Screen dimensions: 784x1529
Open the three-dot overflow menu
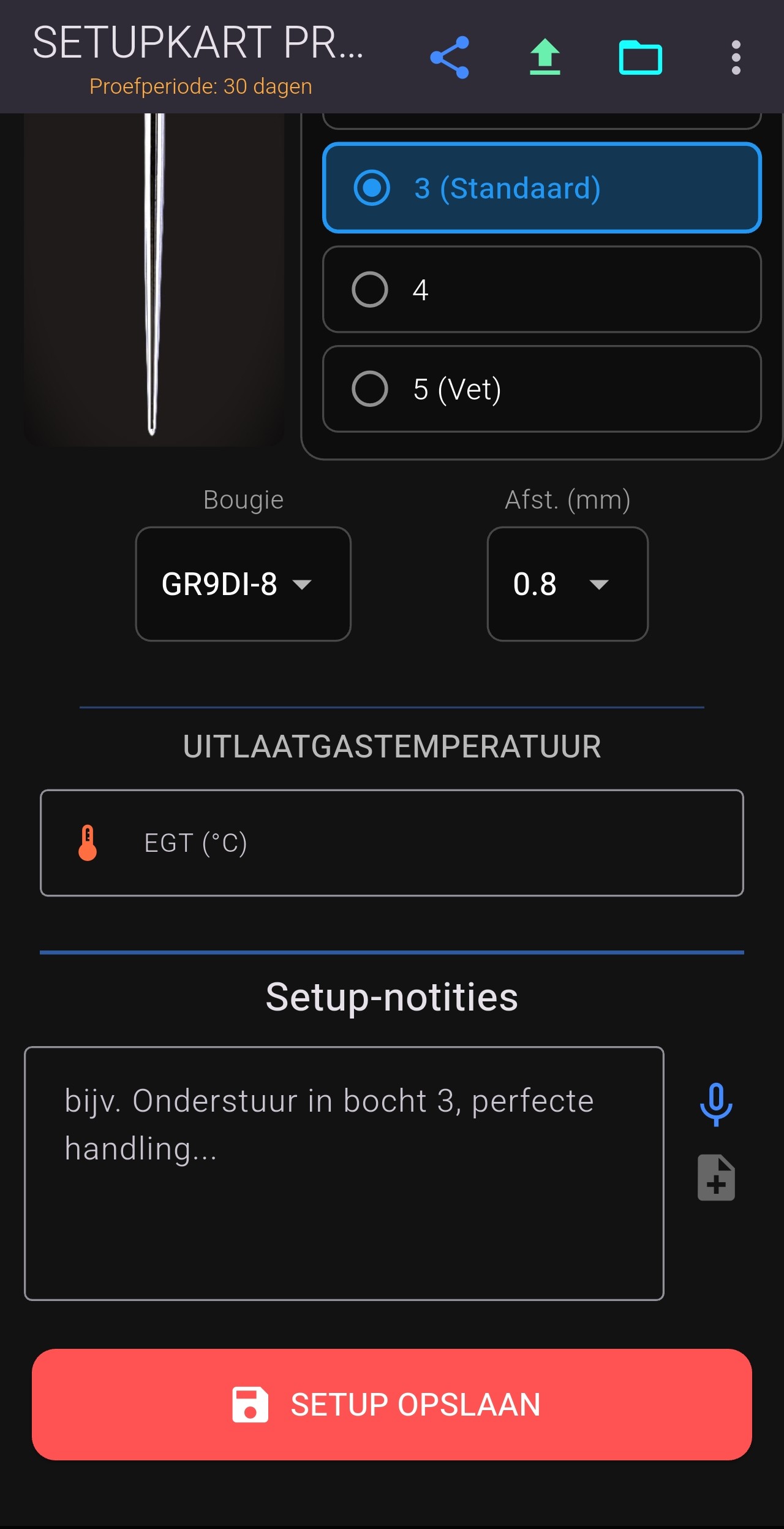[736, 58]
